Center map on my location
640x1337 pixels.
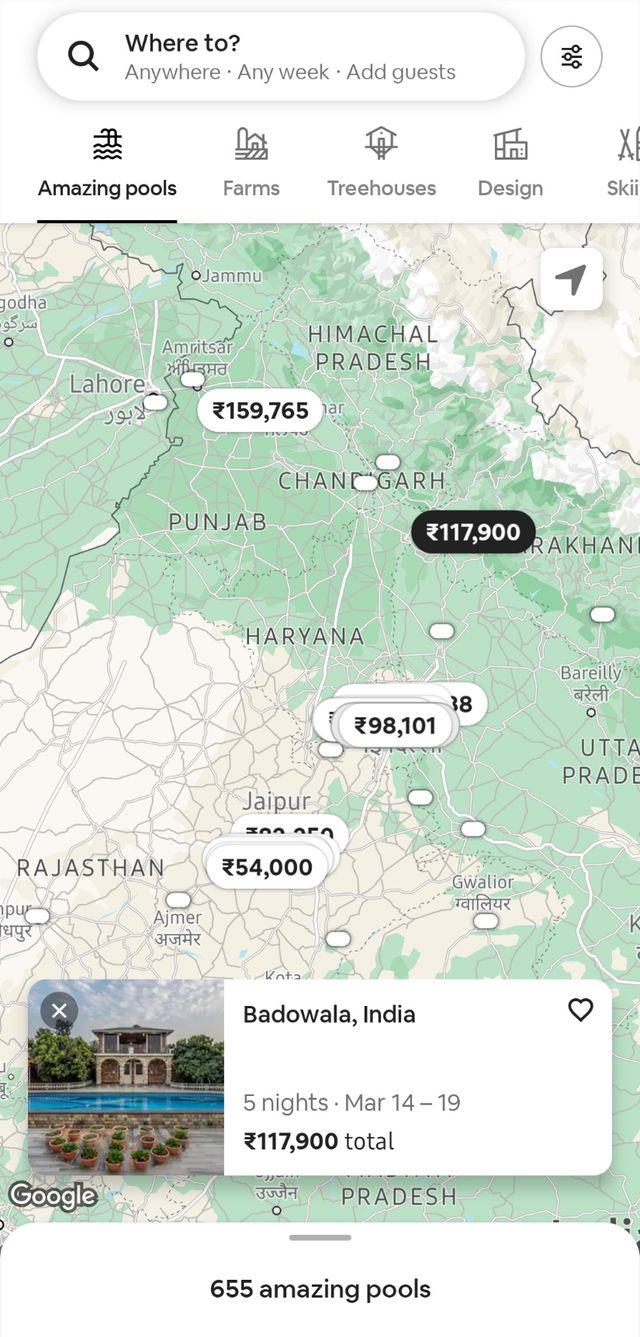(x=571, y=280)
